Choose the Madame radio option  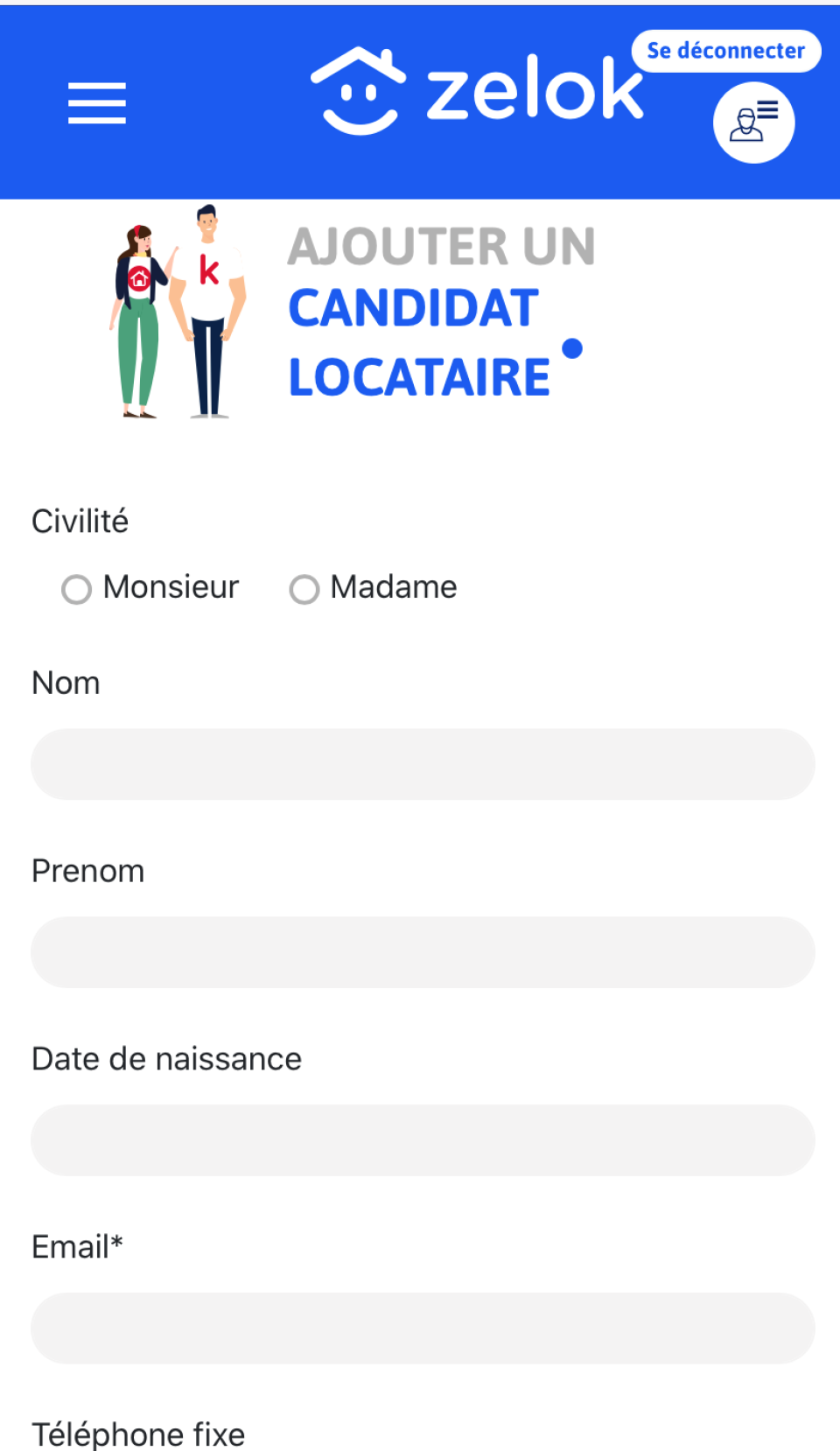click(304, 589)
